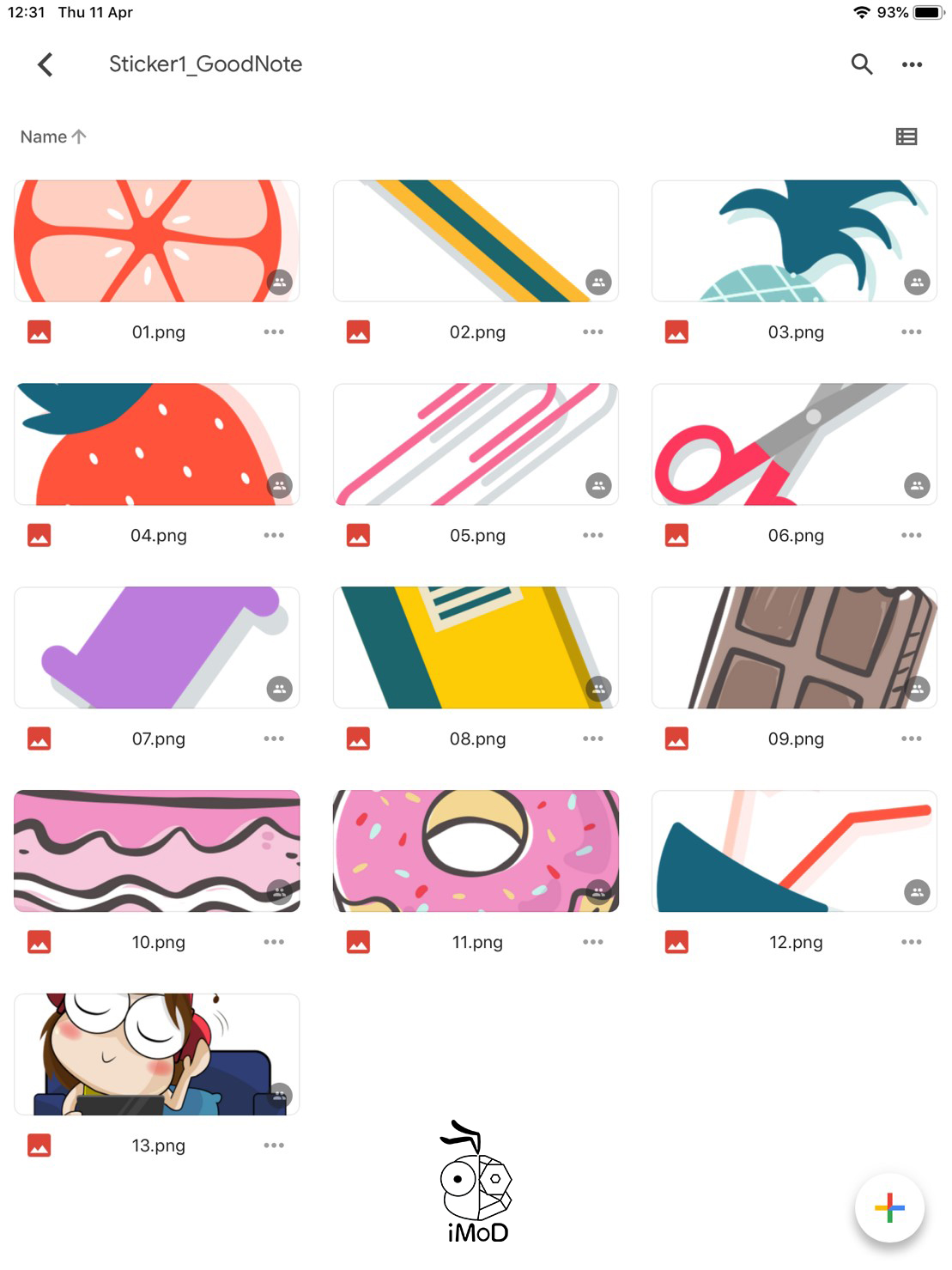This screenshot has height=1270, width=952.
Task: View the 03.png pineapple image
Action: (794, 241)
